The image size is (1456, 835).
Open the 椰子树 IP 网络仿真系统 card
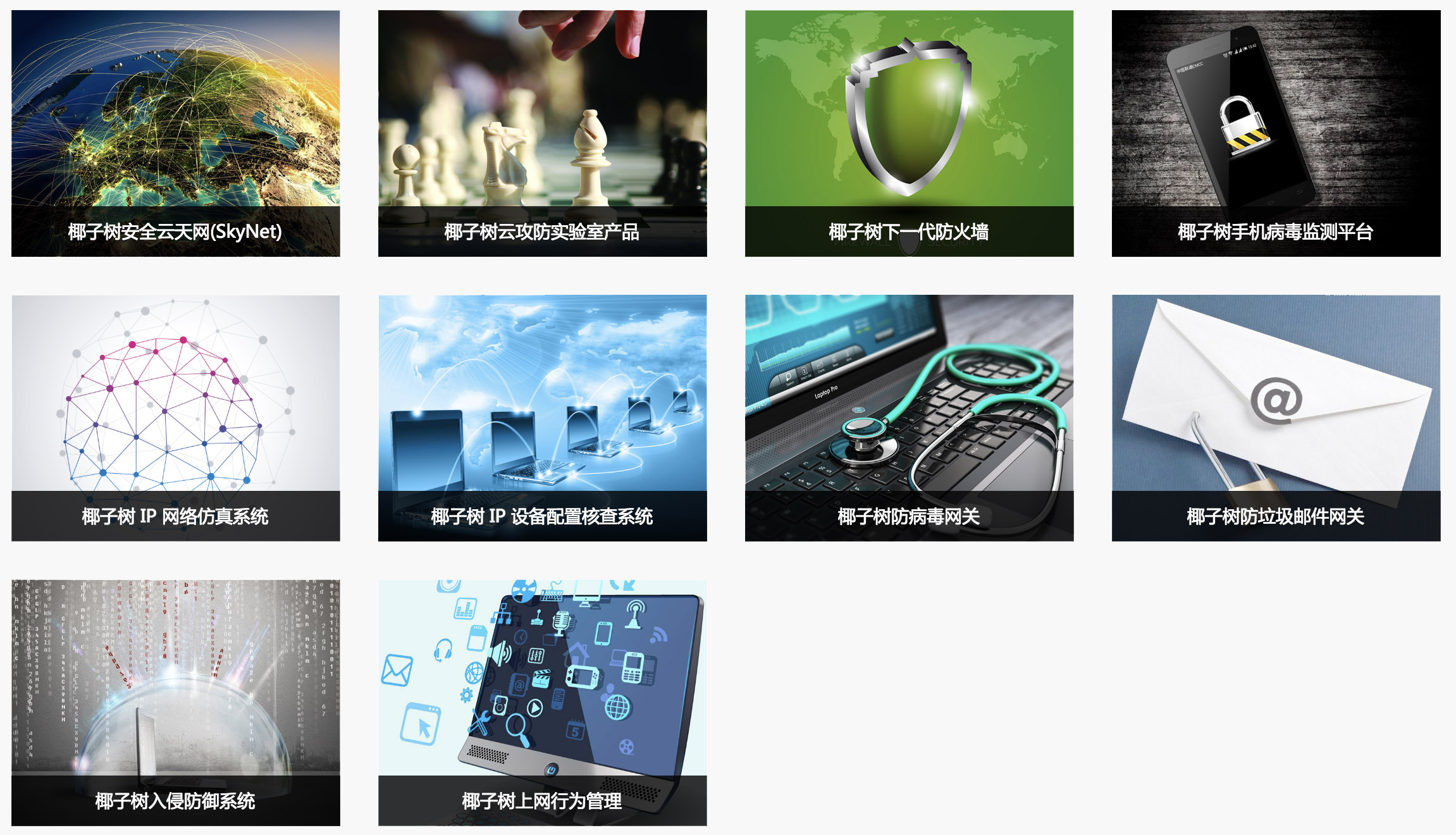coord(175,418)
